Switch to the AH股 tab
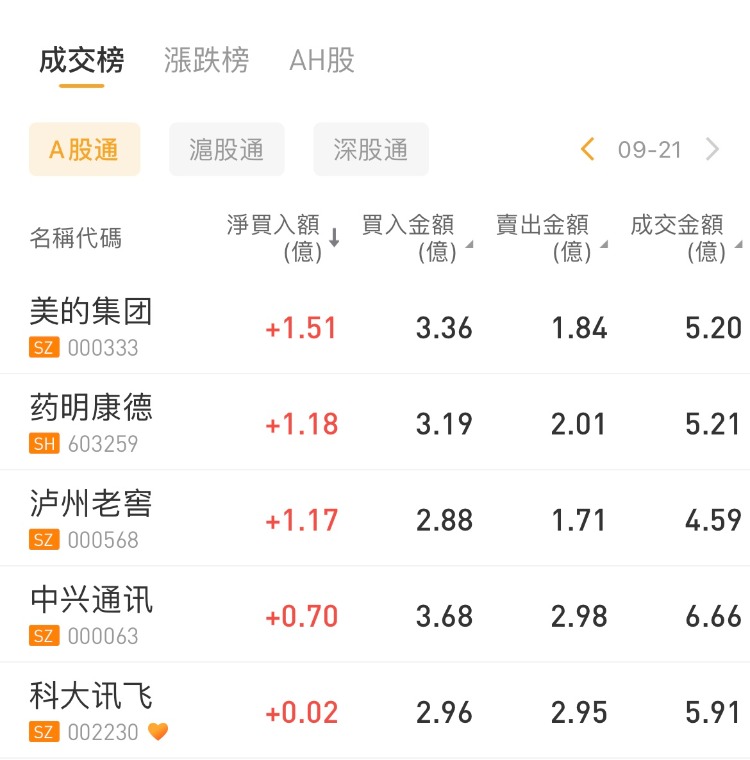Image resolution: width=750 pixels, height=760 pixels. tap(322, 61)
